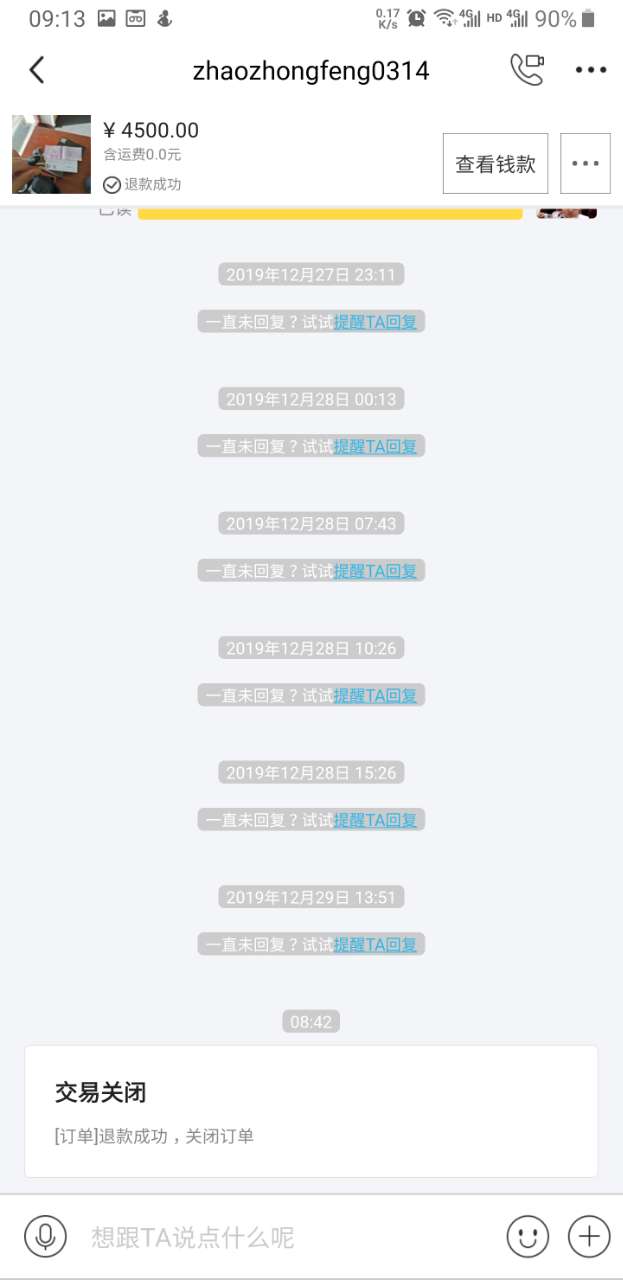Image resolution: width=623 pixels, height=1280 pixels.
Task: Switch to voice input with the microphone
Action: (x=45, y=1237)
